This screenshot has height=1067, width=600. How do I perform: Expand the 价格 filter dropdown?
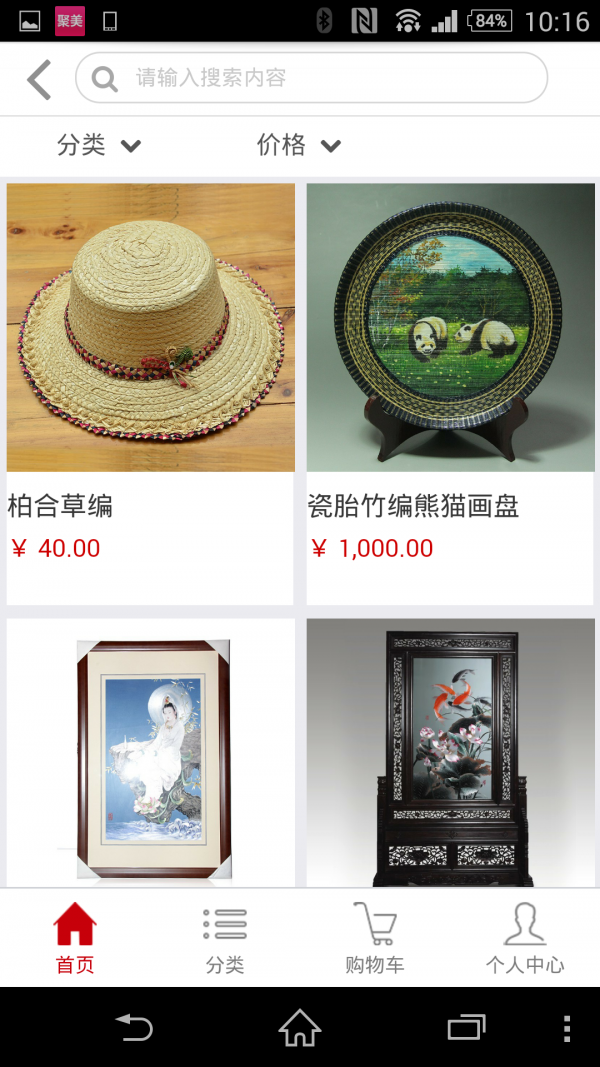pyautogui.click(x=299, y=146)
